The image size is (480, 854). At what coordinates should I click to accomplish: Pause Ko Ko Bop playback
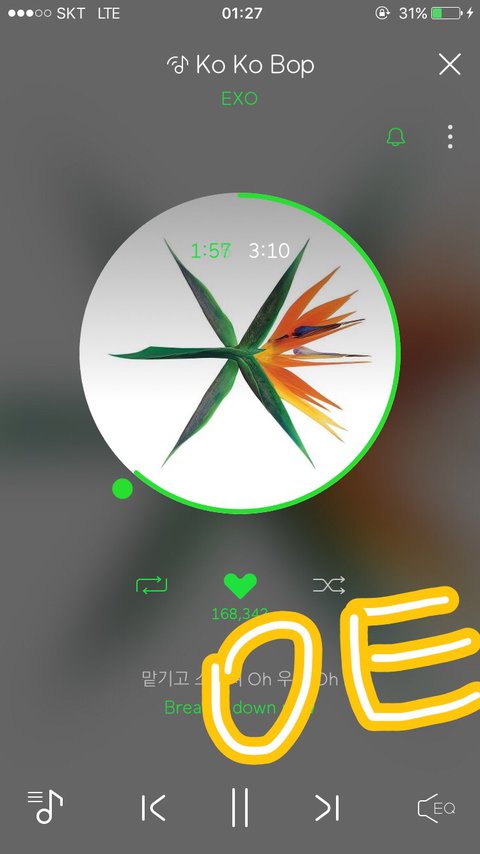click(240, 807)
